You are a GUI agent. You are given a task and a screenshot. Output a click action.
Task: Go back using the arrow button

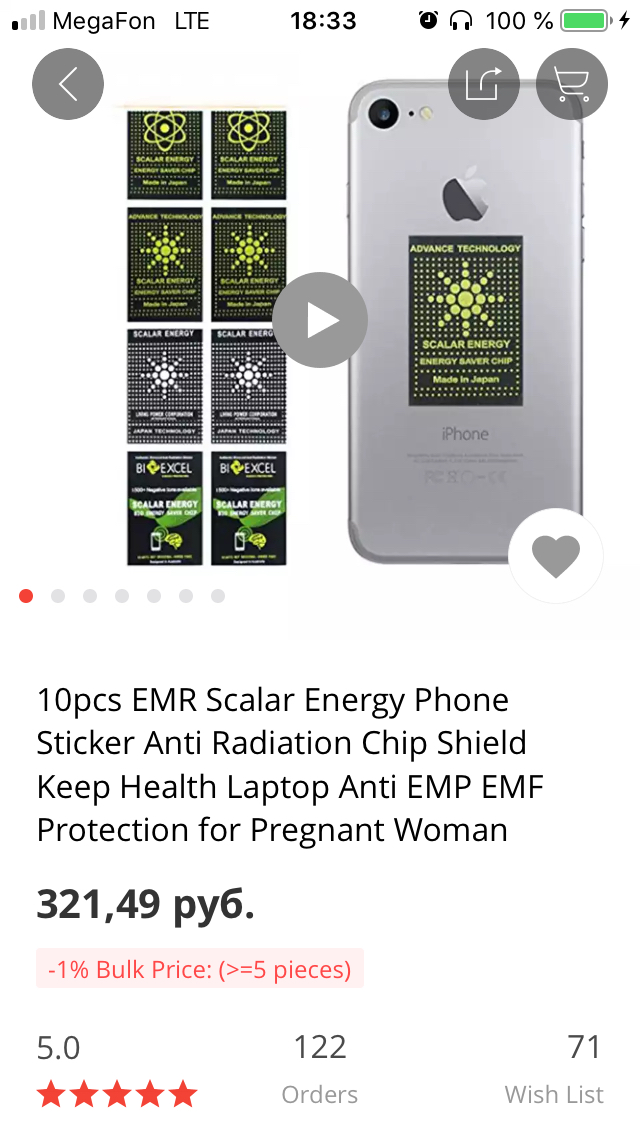tap(68, 84)
